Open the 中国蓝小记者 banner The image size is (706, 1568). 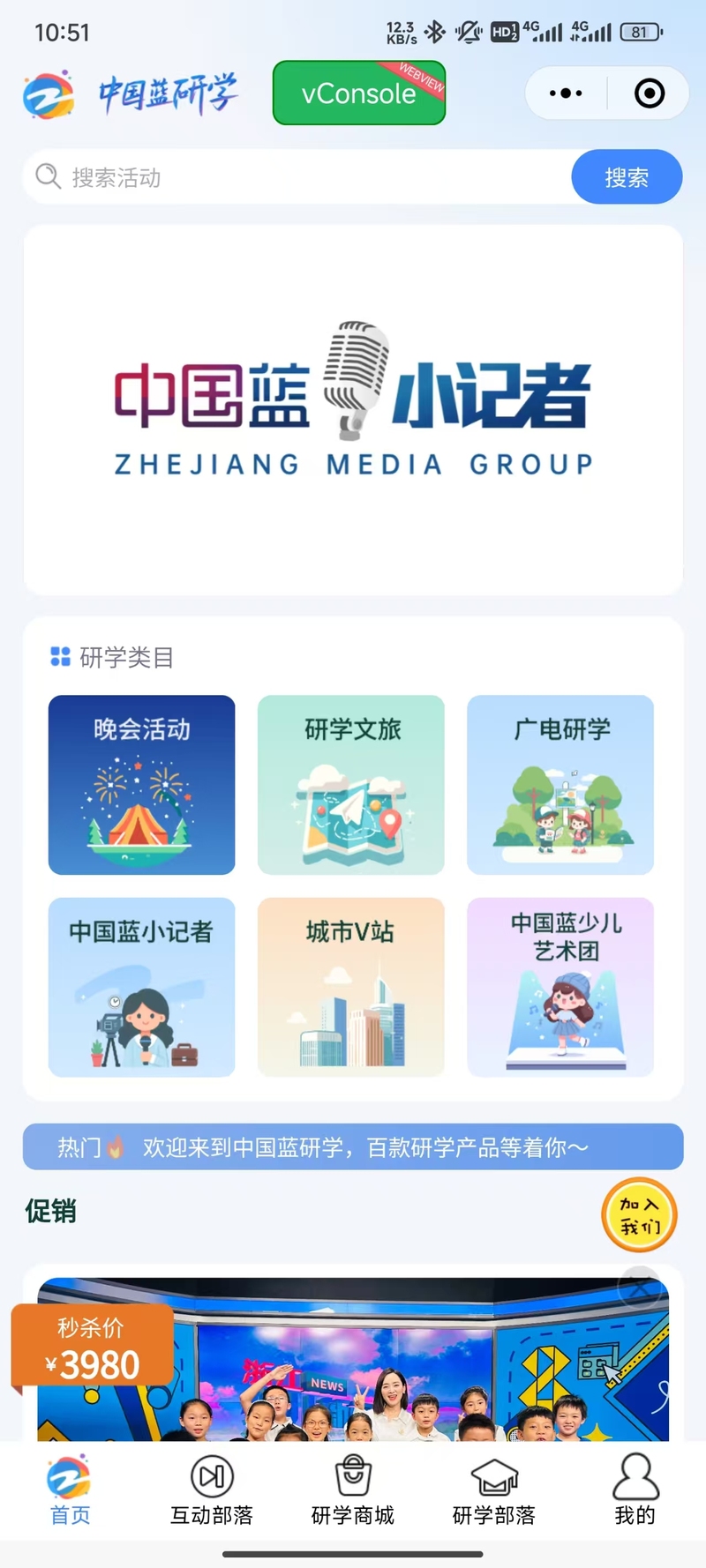point(353,410)
